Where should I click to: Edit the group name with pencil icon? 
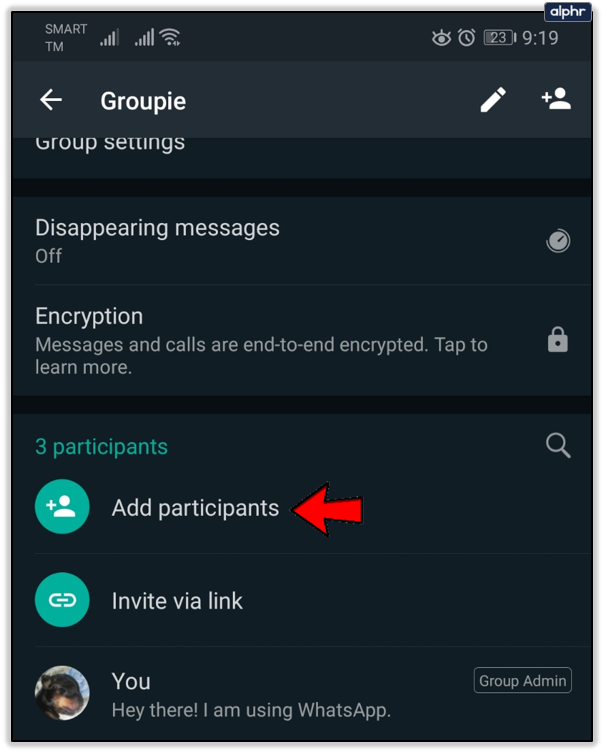[x=493, y=100]
